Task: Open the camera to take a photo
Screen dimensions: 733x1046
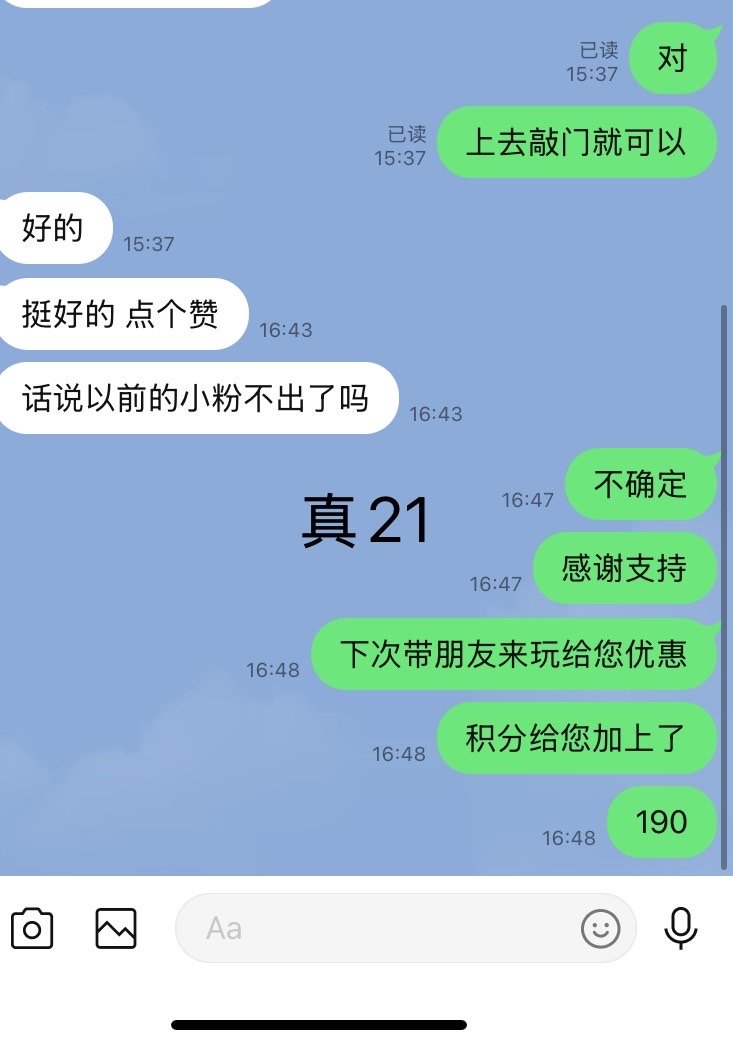Action: [x=32, y=928]
